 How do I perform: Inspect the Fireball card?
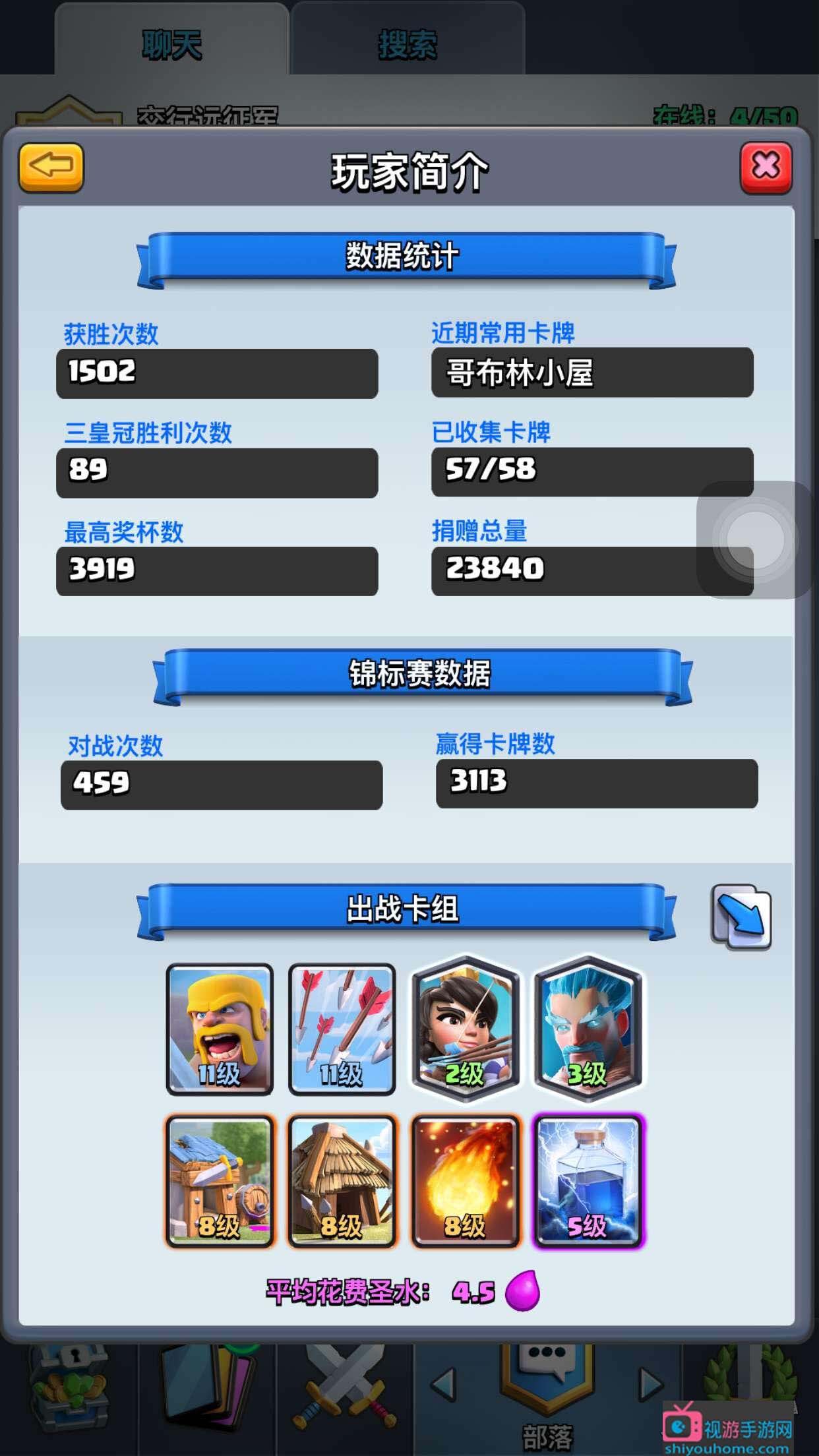point(466,1181)
